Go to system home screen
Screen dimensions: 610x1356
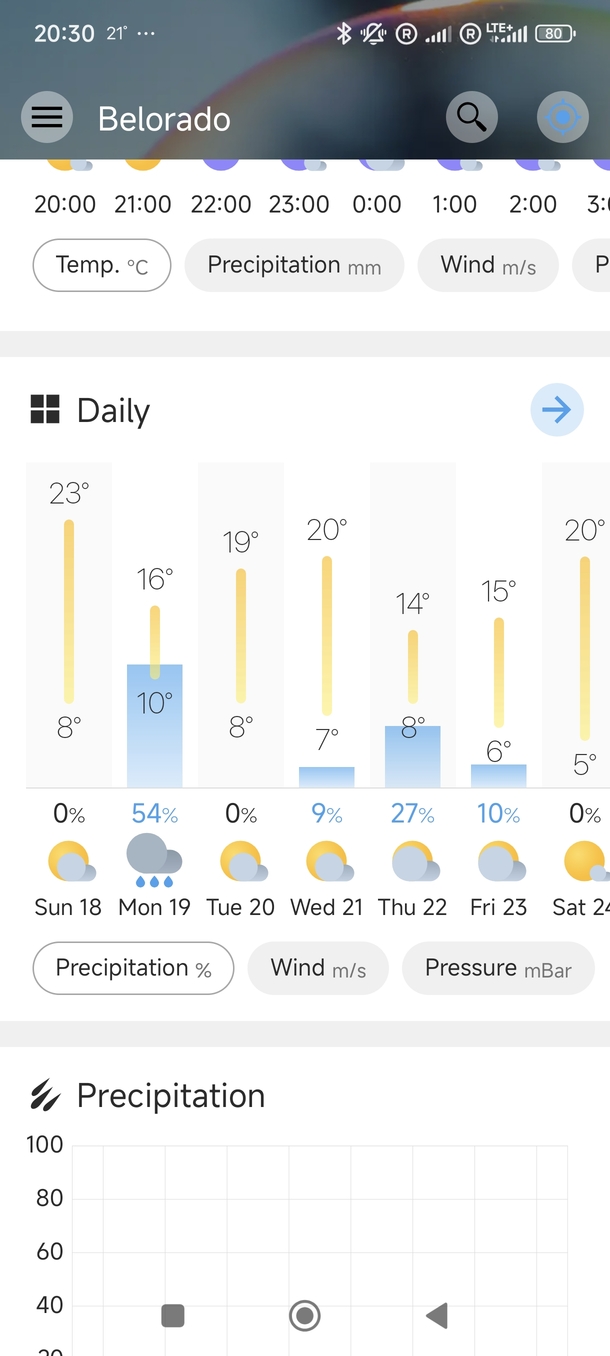[305, 1315]
